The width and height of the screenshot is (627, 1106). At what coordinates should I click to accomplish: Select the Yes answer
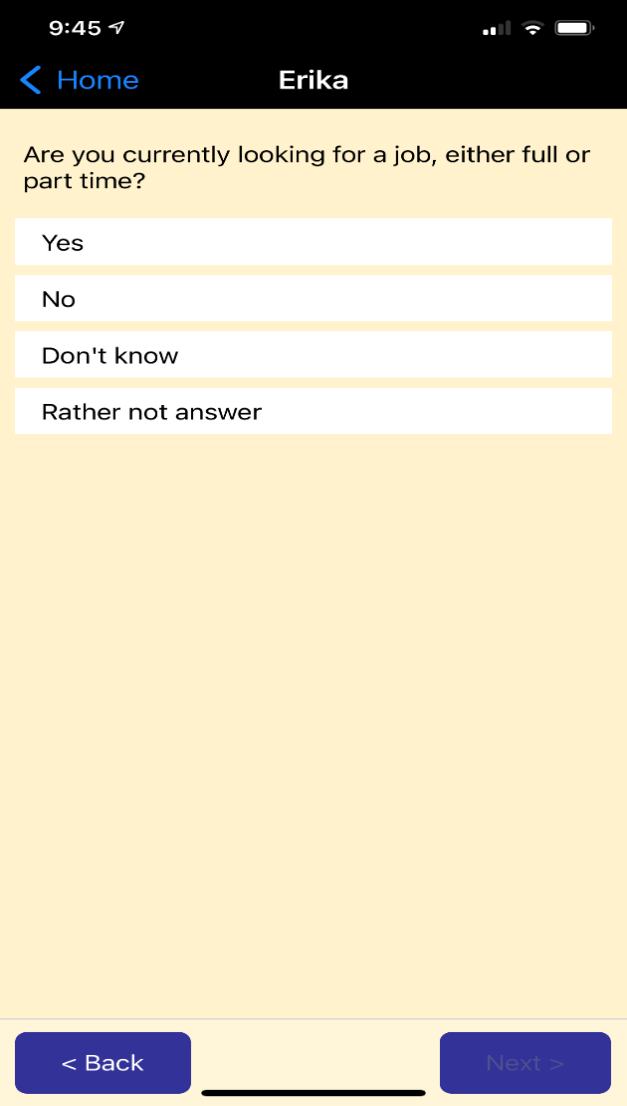point(313,242)
